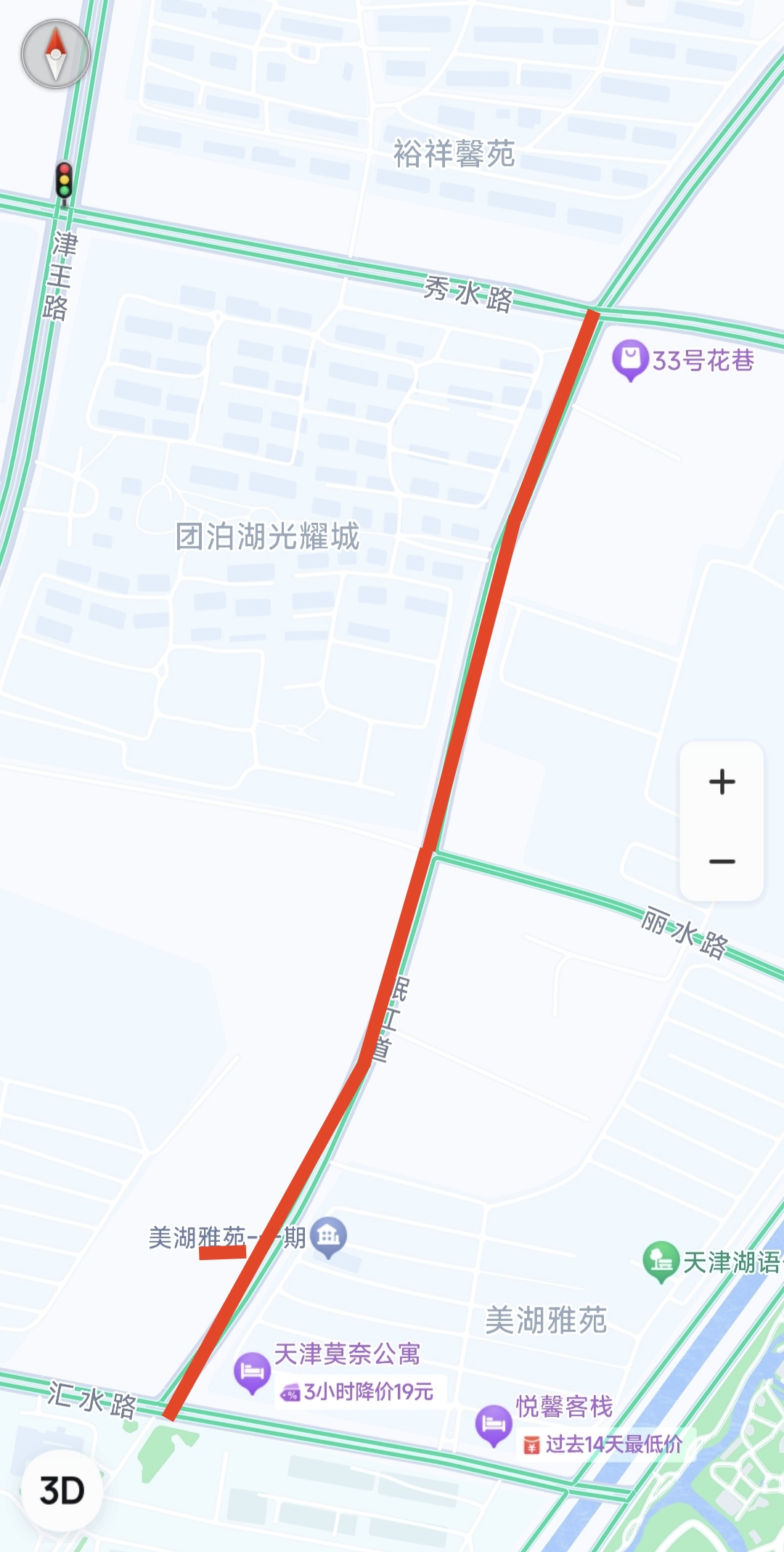784x1552 pixels.
Task: Open the 天津湖语 park marker
Action: pyautogui.click(x=661, y=1261)
